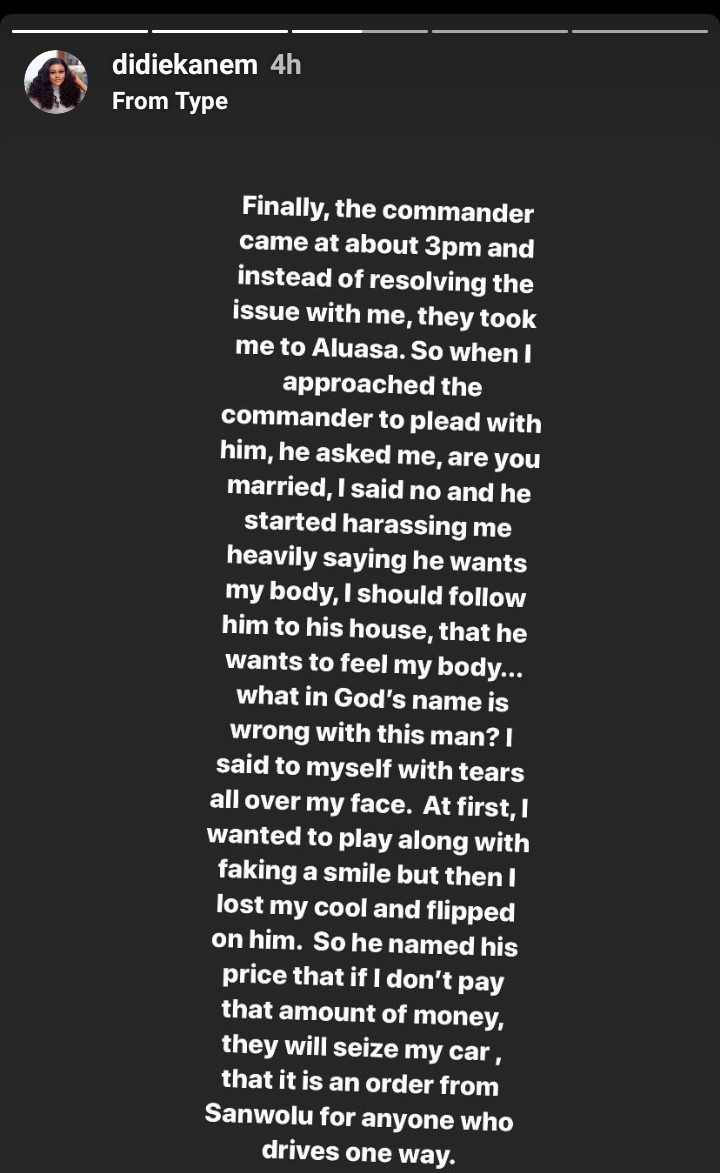Open didiekanem's profile picture
The image size is (720, 1173).
click(56, 82)
